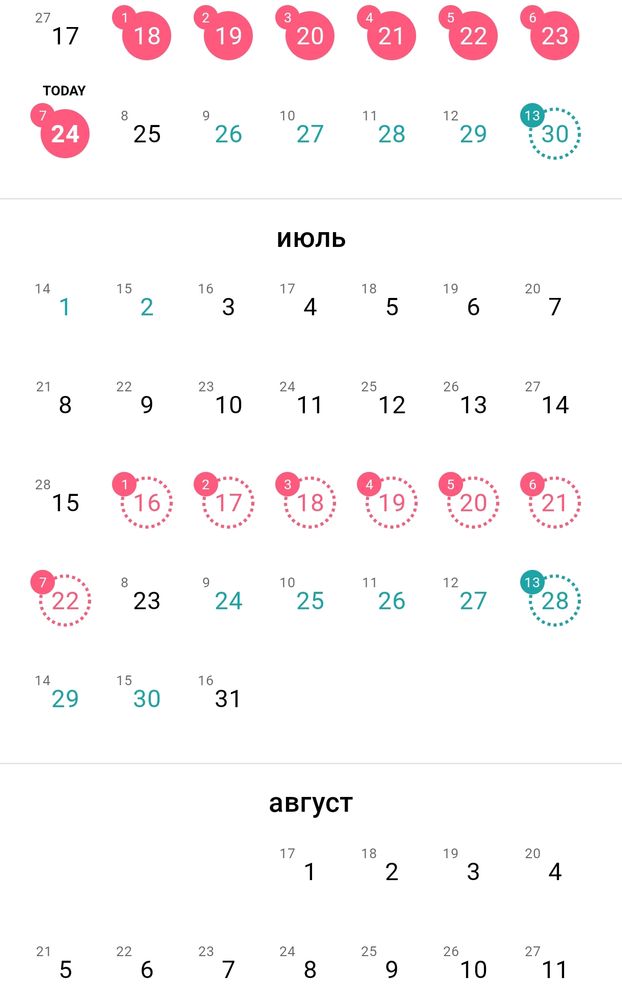622x1000 pixels.
Task: Select July 25, a fertile day
Action: point(310,601)
